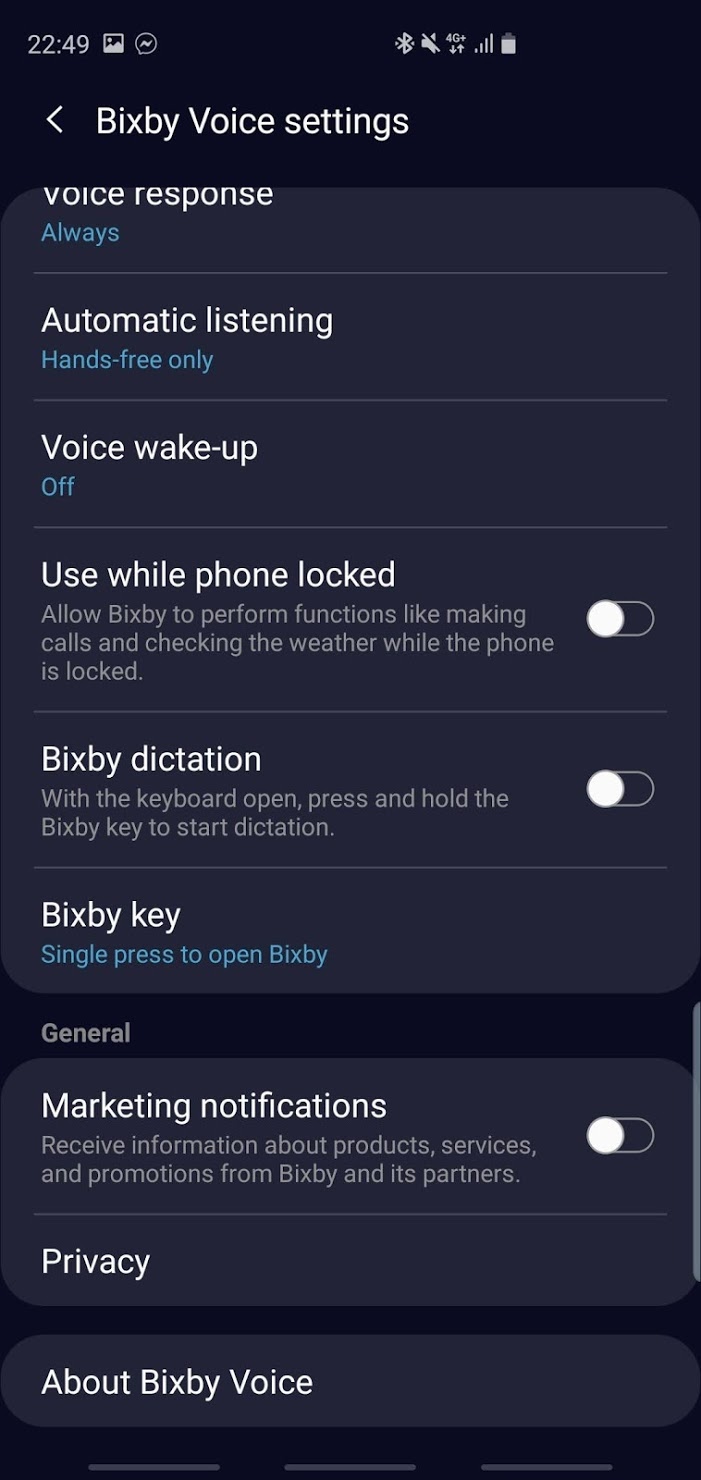Viewport: 701px width, 1480px height.
Task: Open Voice wake-up settings
Action: tap(300, 465)
